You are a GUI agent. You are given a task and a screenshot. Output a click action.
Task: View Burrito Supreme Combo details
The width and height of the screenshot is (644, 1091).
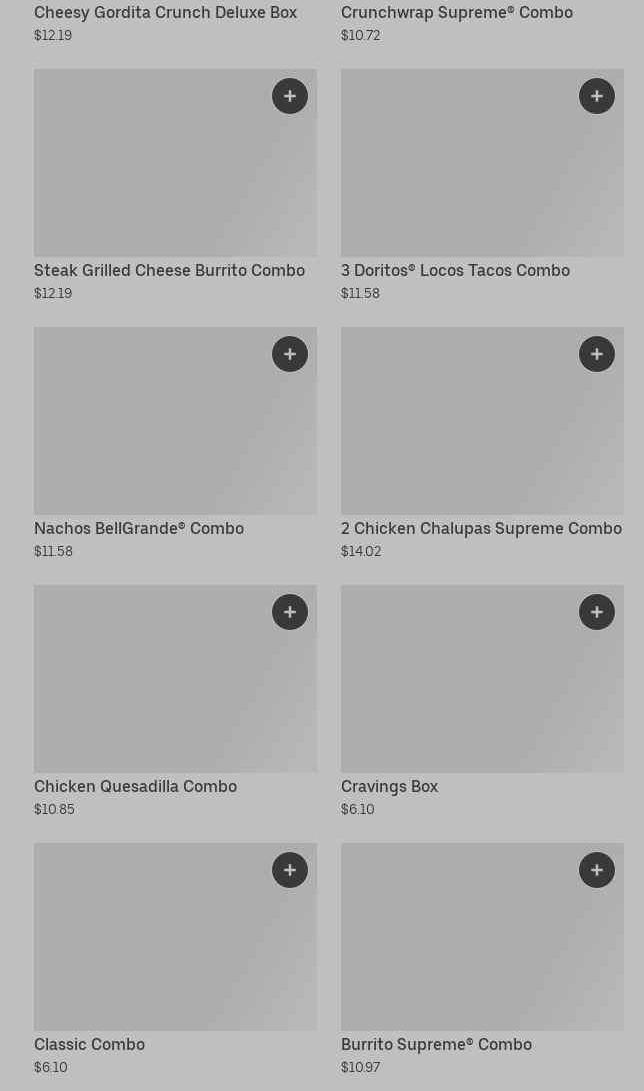click(x=436, y=1045)
